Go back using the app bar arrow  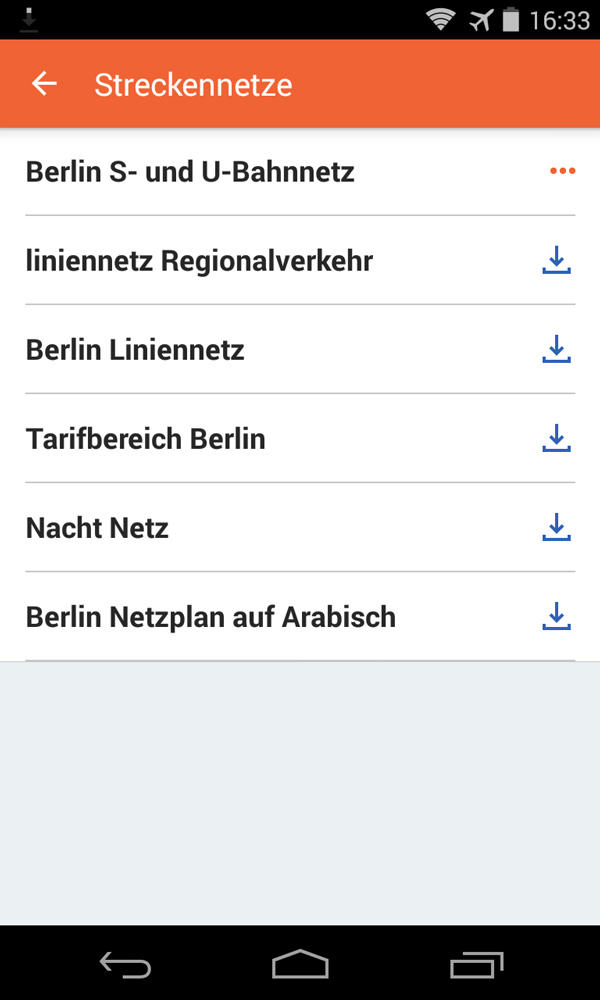pos(44,84)
